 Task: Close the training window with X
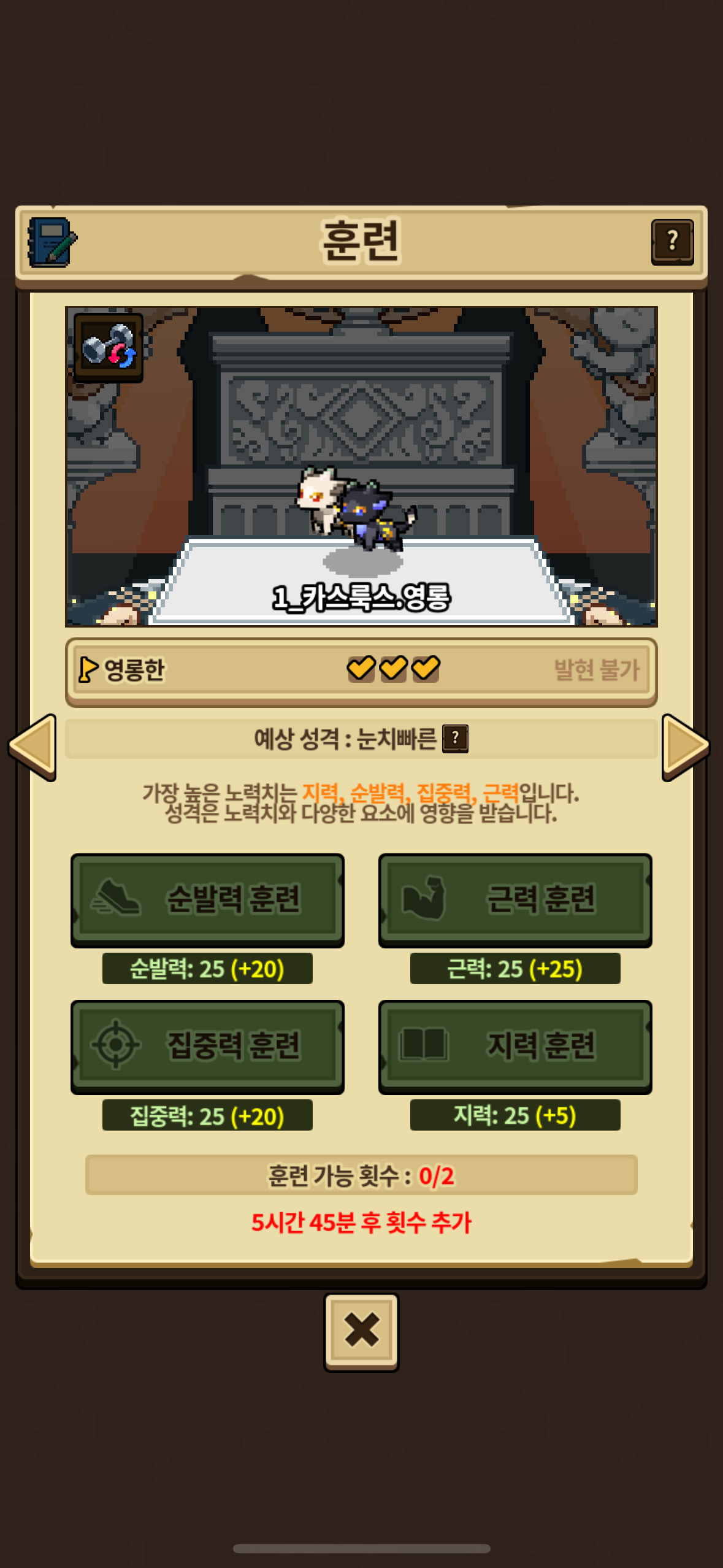361,1331
